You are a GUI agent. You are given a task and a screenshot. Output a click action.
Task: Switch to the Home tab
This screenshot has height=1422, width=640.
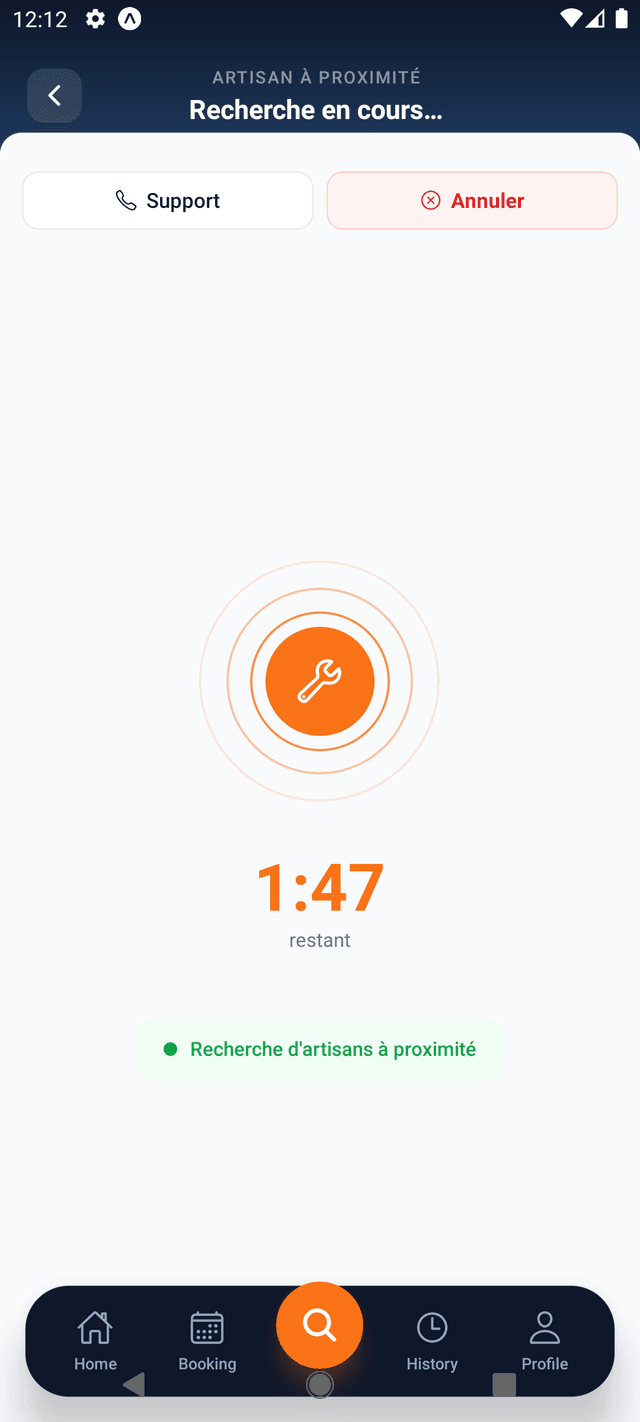tap(95, 1340)
